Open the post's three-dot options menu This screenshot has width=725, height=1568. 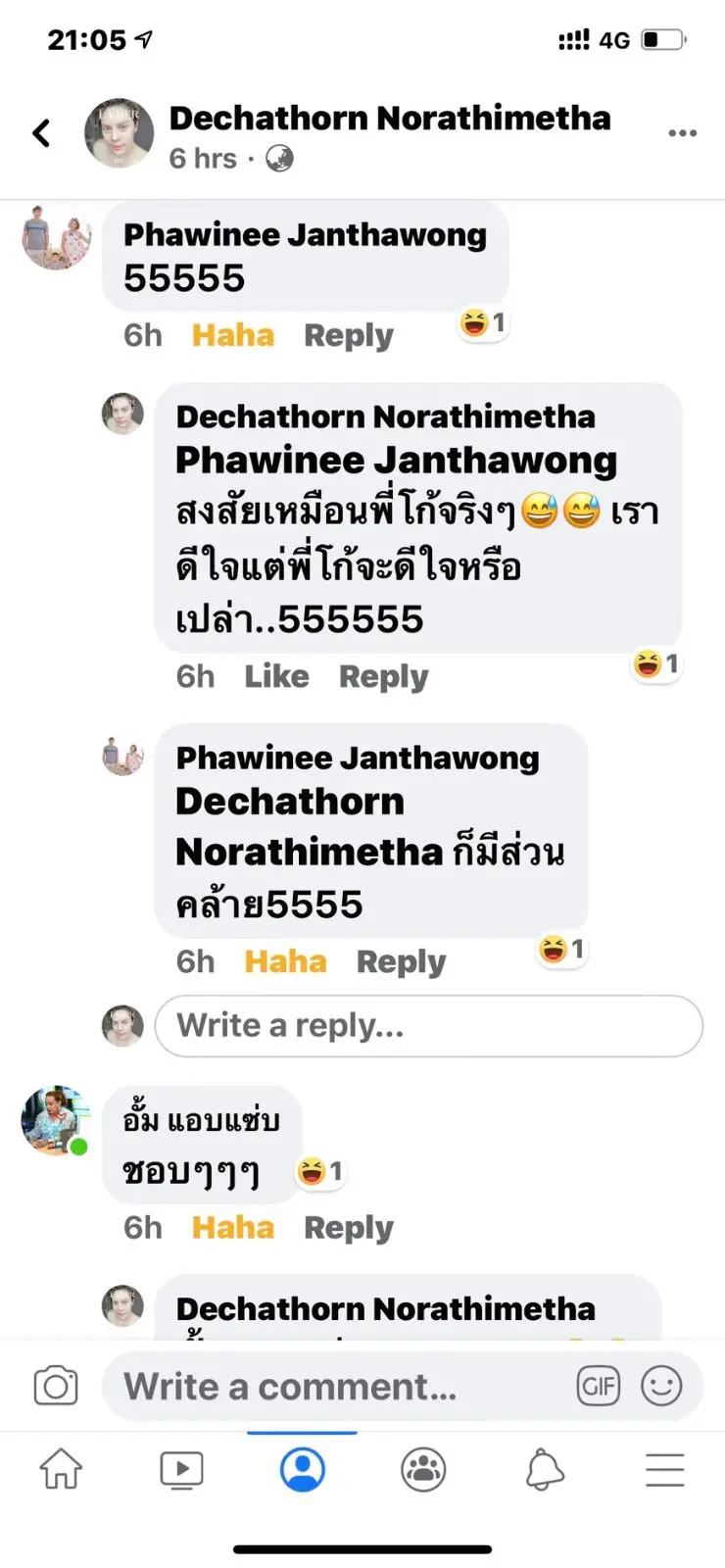click(x=682, y=133)
